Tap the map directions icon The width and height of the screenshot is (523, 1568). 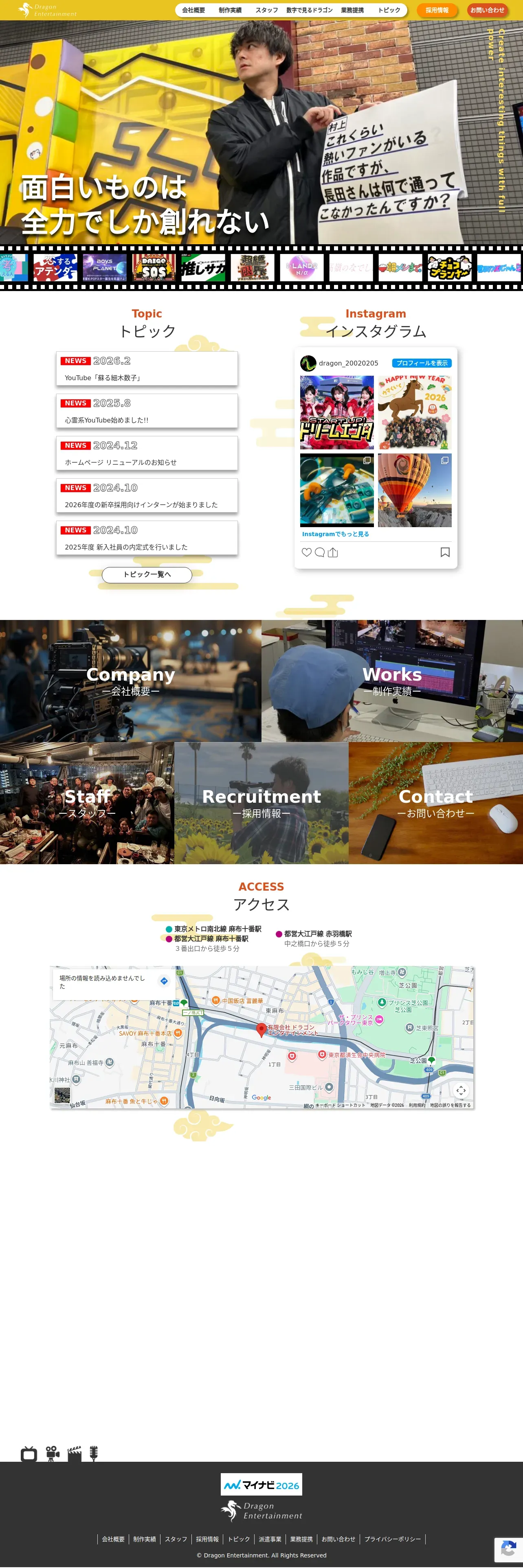coord(164,981)
